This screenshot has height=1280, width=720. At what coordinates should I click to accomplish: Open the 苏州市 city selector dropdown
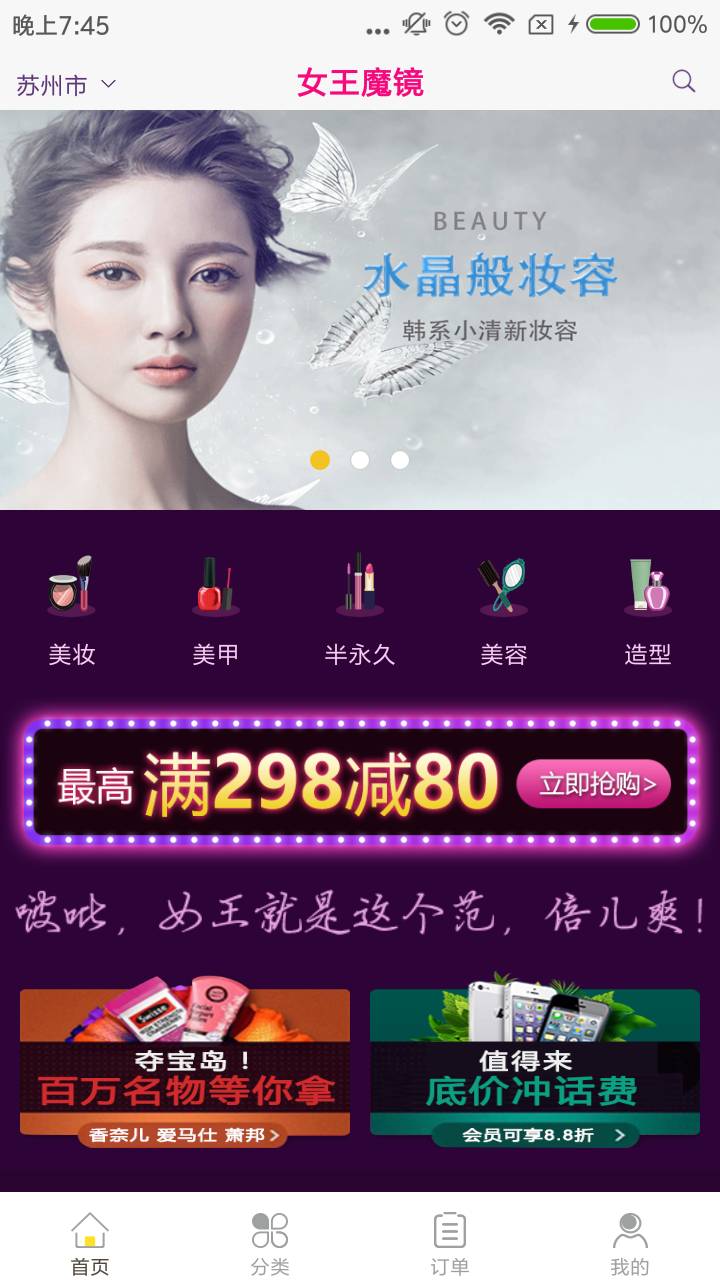tap(66, 84)
